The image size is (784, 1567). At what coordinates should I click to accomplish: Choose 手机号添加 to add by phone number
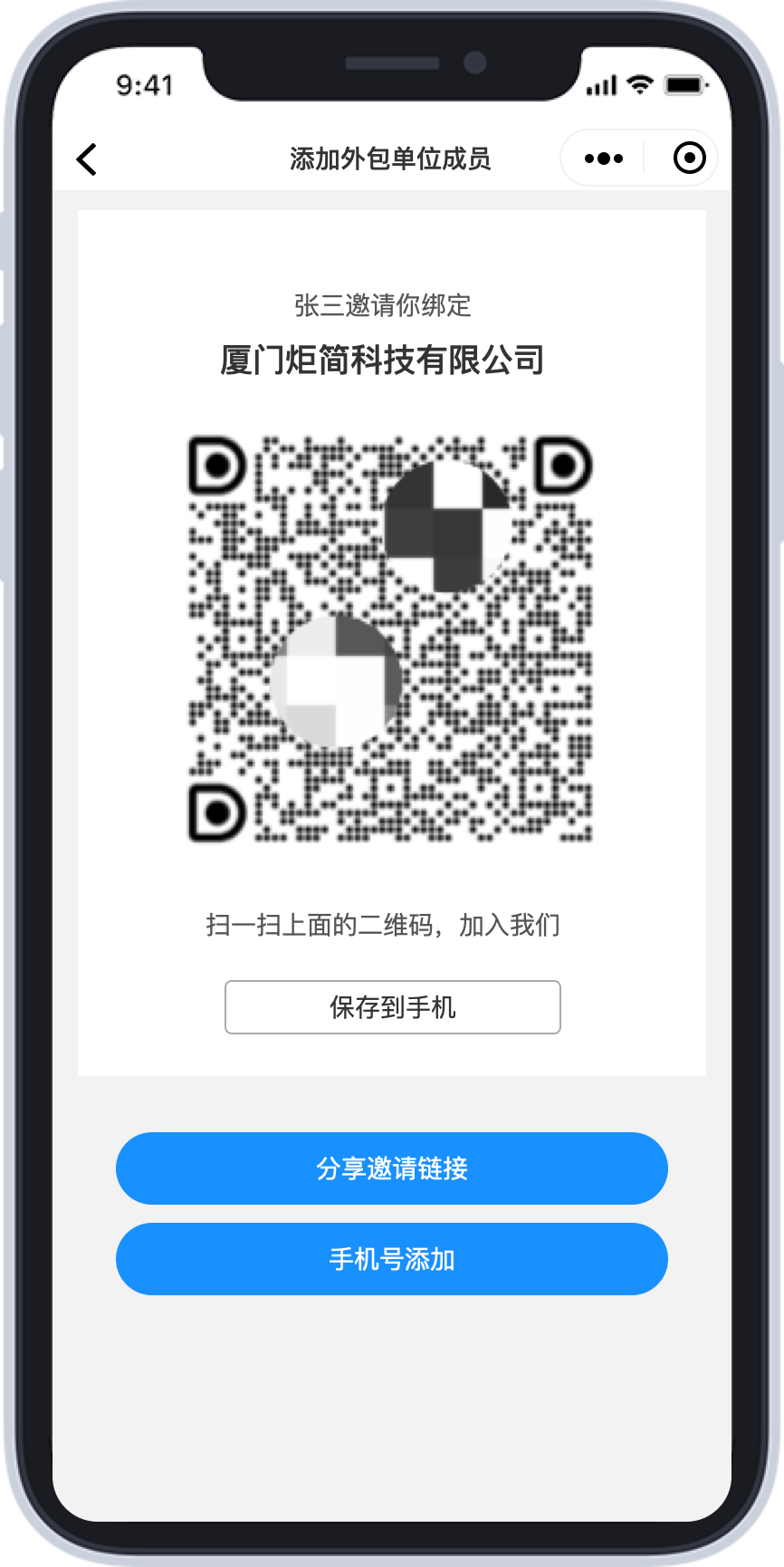392,1259
